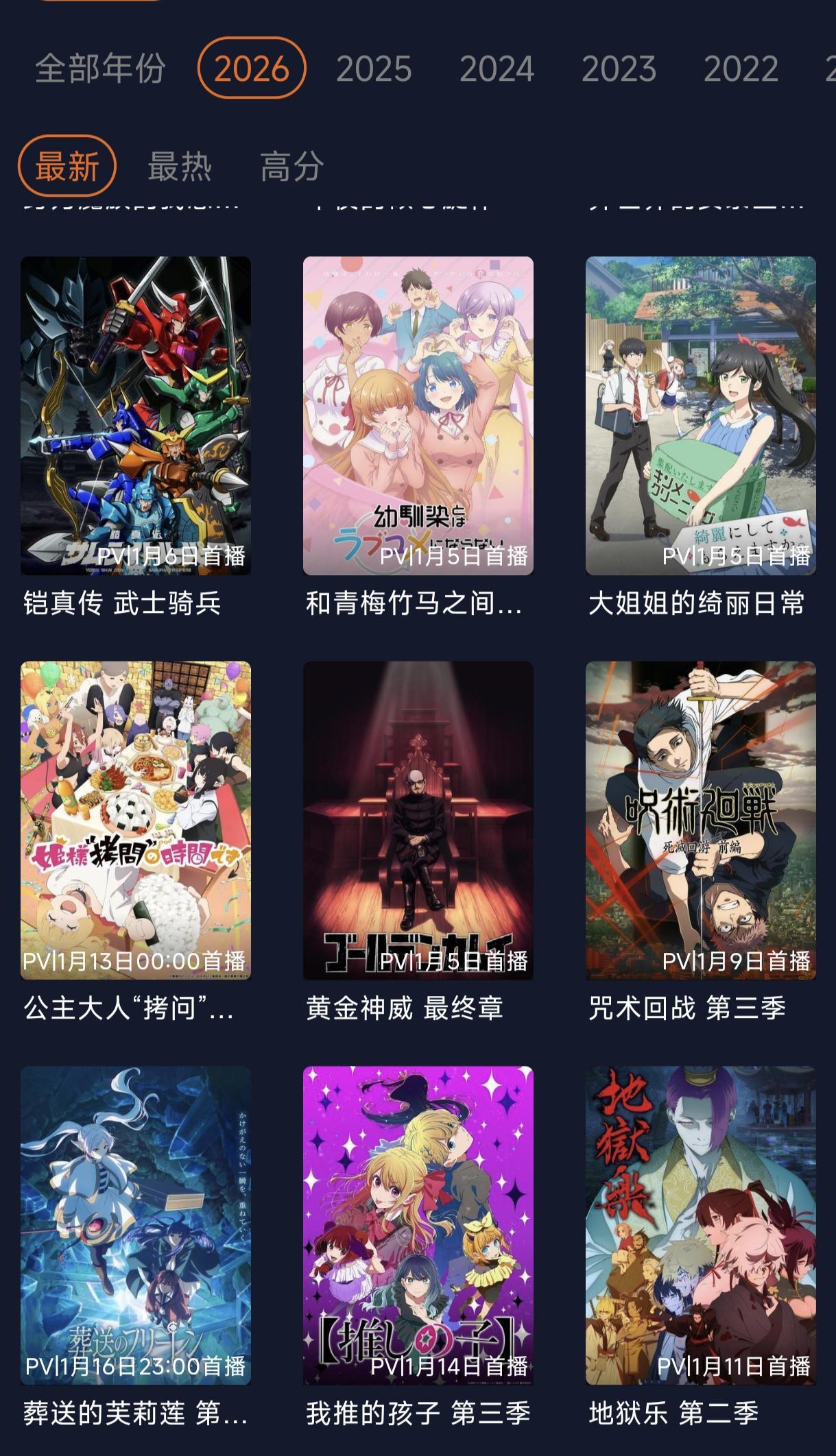Open 黄金神威 最终章
Image resolution: width=836 pixels, height=1456 pixels.
418,820
